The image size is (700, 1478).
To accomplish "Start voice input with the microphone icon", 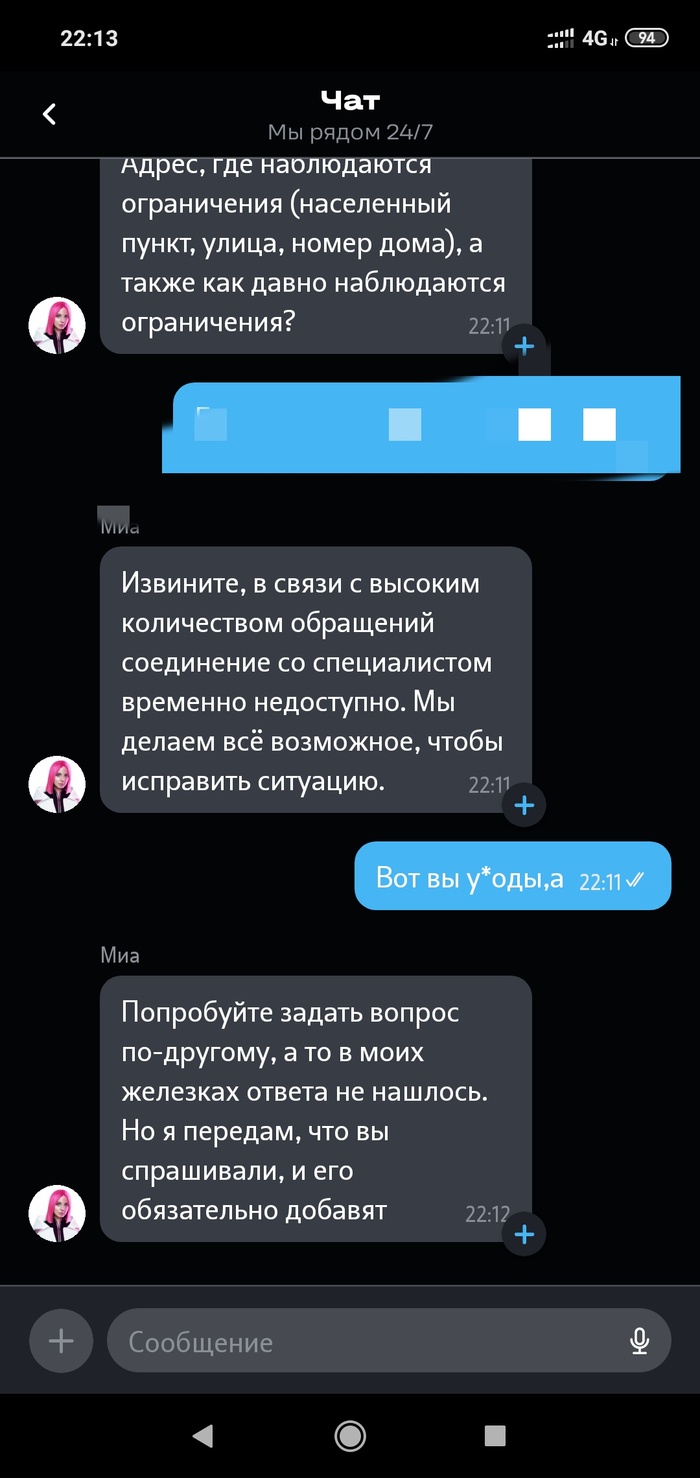I will tap(640, 1341).
